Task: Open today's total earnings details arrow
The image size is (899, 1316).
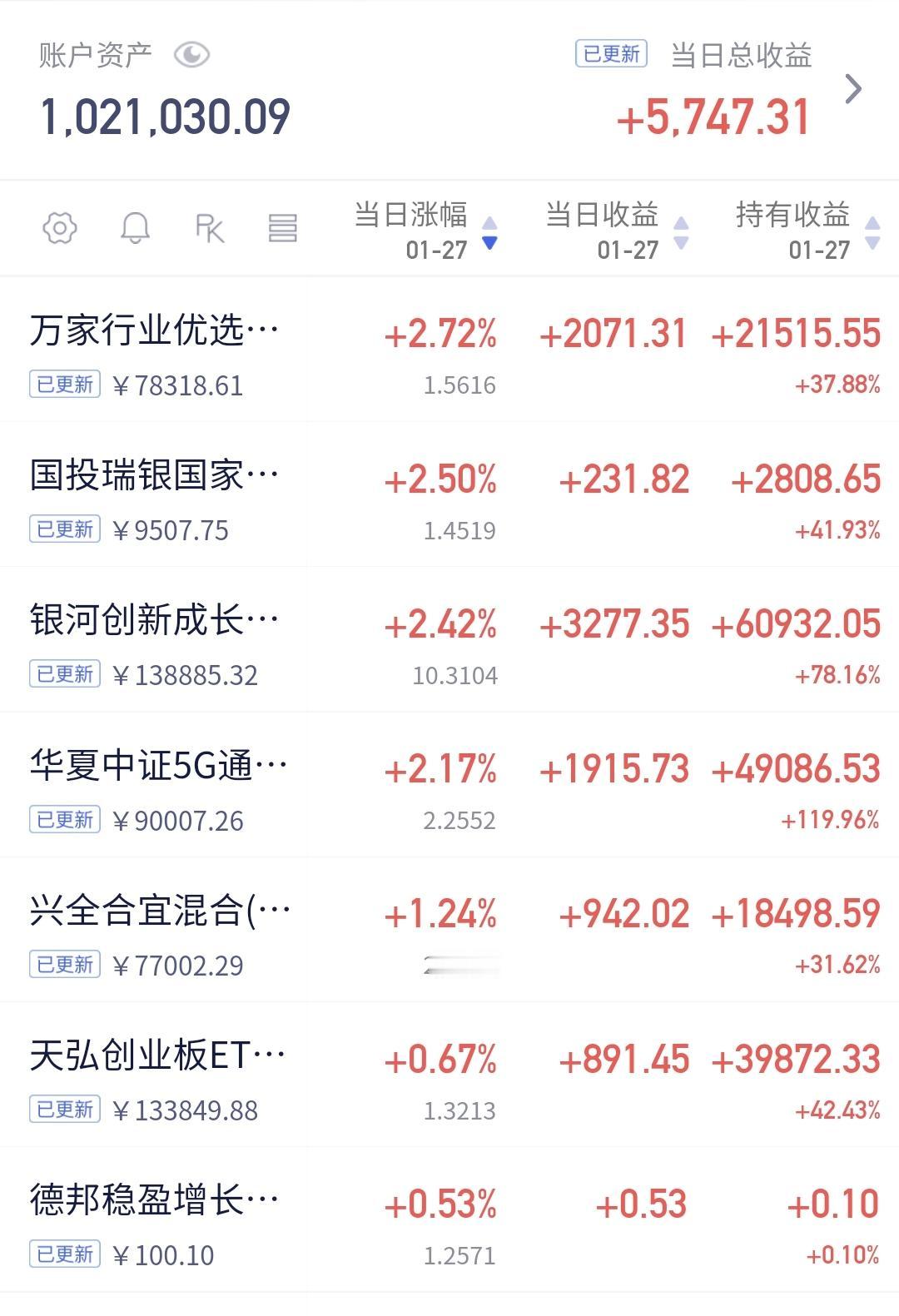Action: click(853, 88)
